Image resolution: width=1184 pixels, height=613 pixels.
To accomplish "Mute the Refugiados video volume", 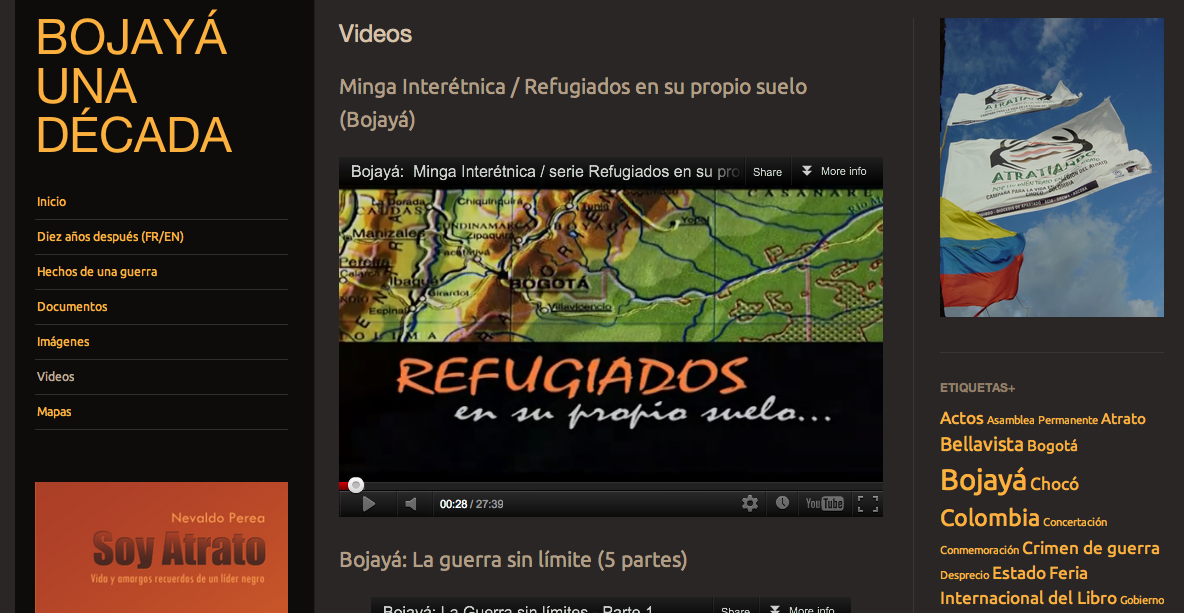I will pos(410,504).
